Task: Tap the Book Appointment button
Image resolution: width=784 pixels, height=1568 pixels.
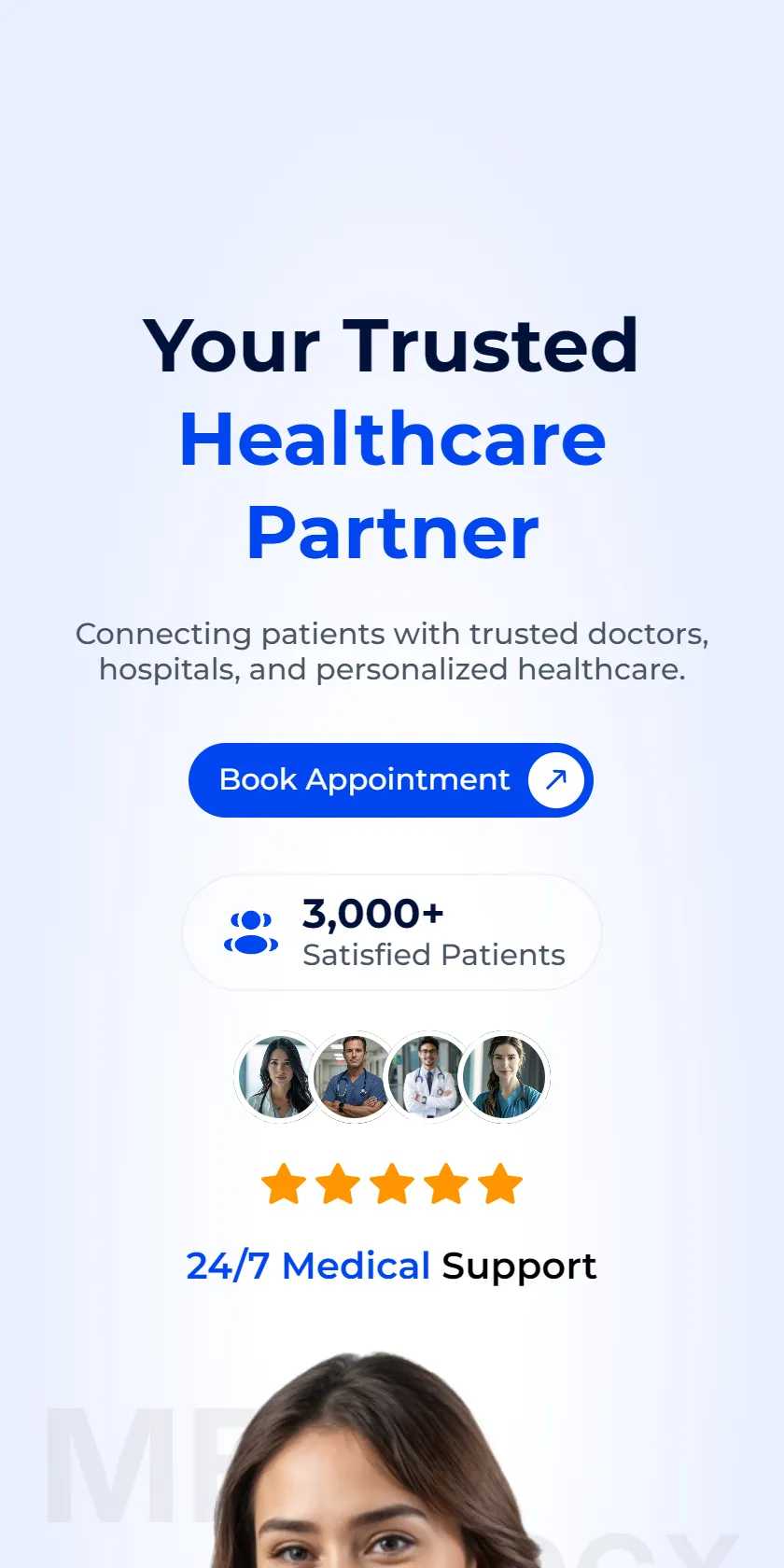Action: tap(391, 780)
